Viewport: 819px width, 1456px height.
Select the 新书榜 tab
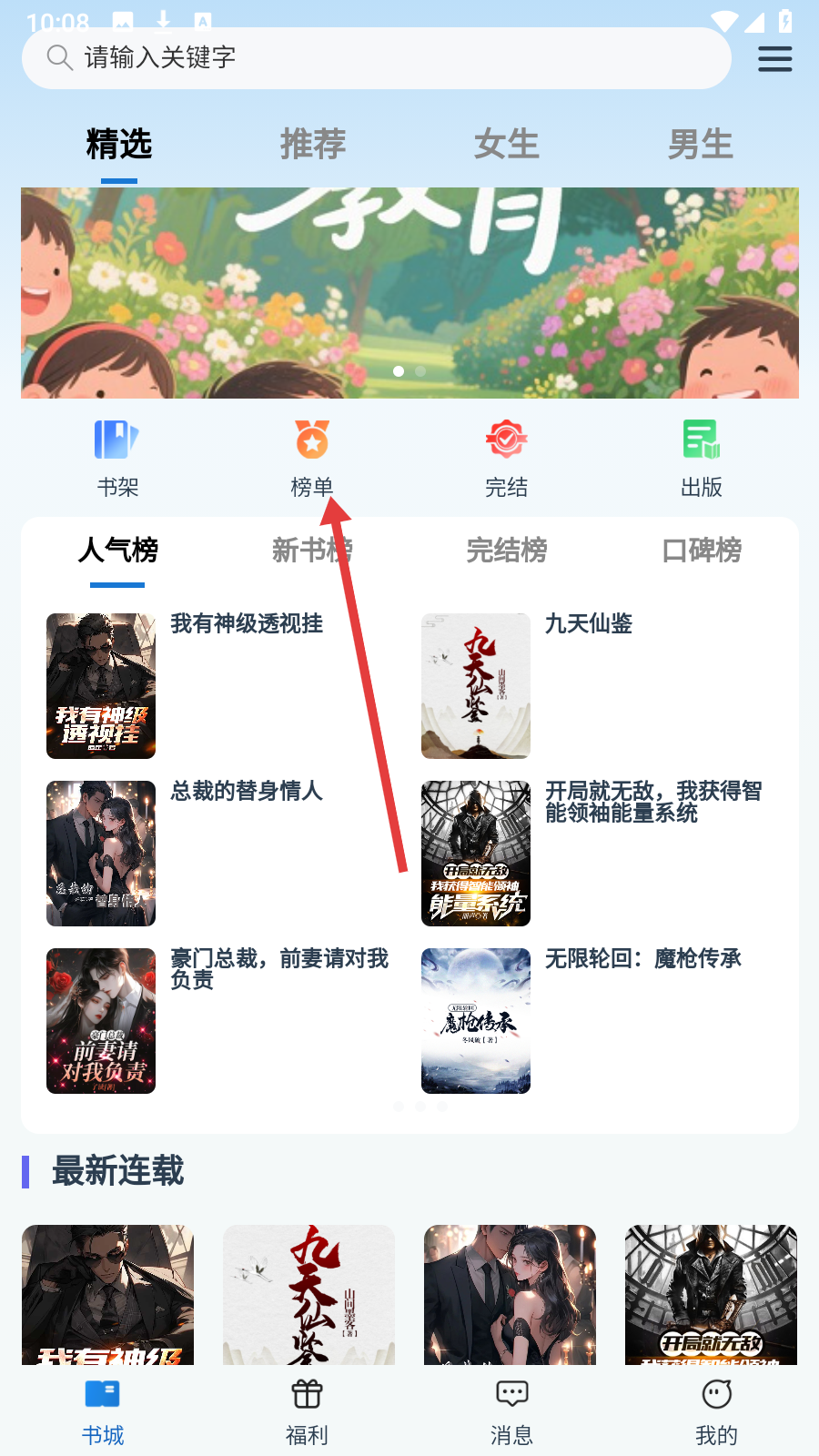pos(312,551)
